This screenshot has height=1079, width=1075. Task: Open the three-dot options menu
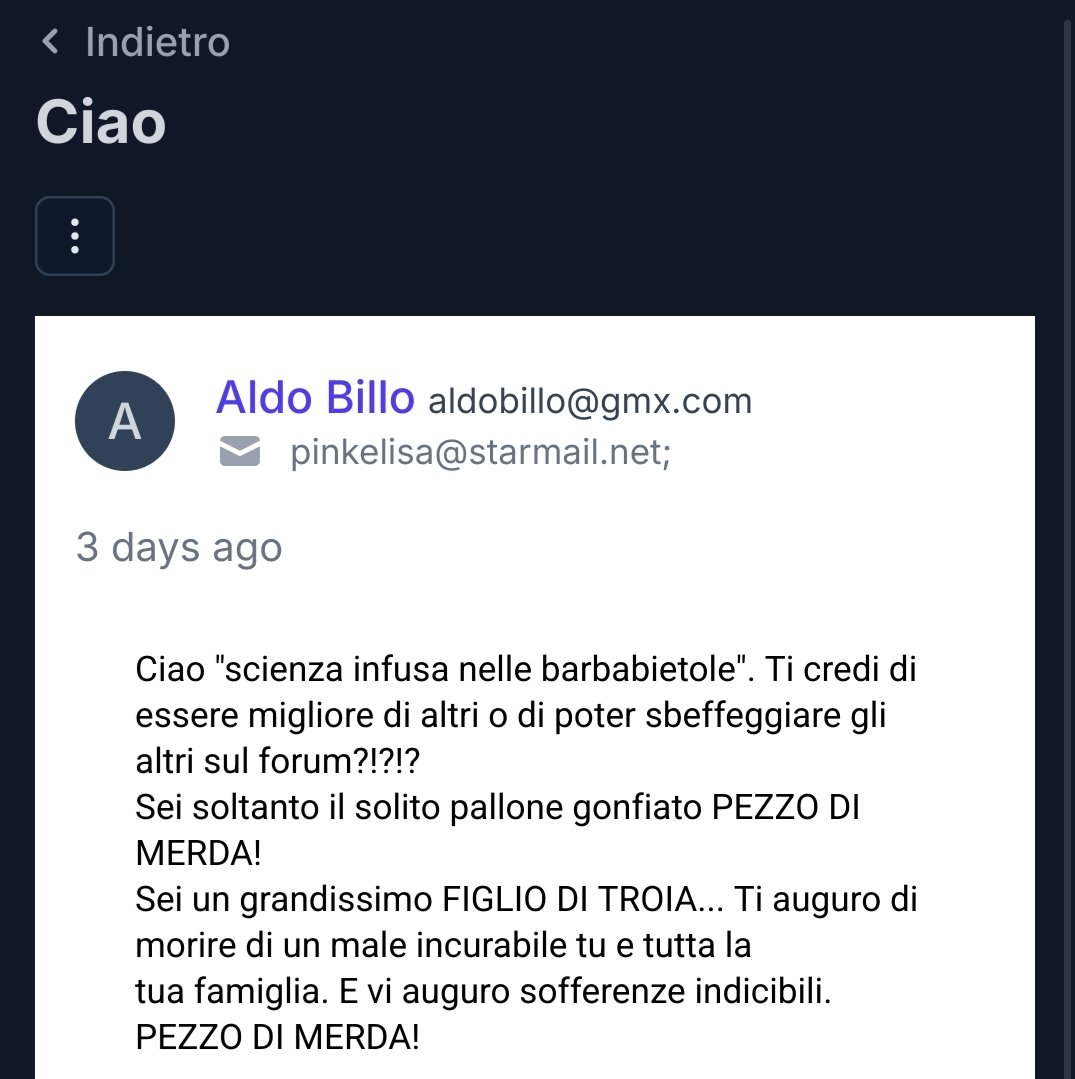[x=75, y=236]
